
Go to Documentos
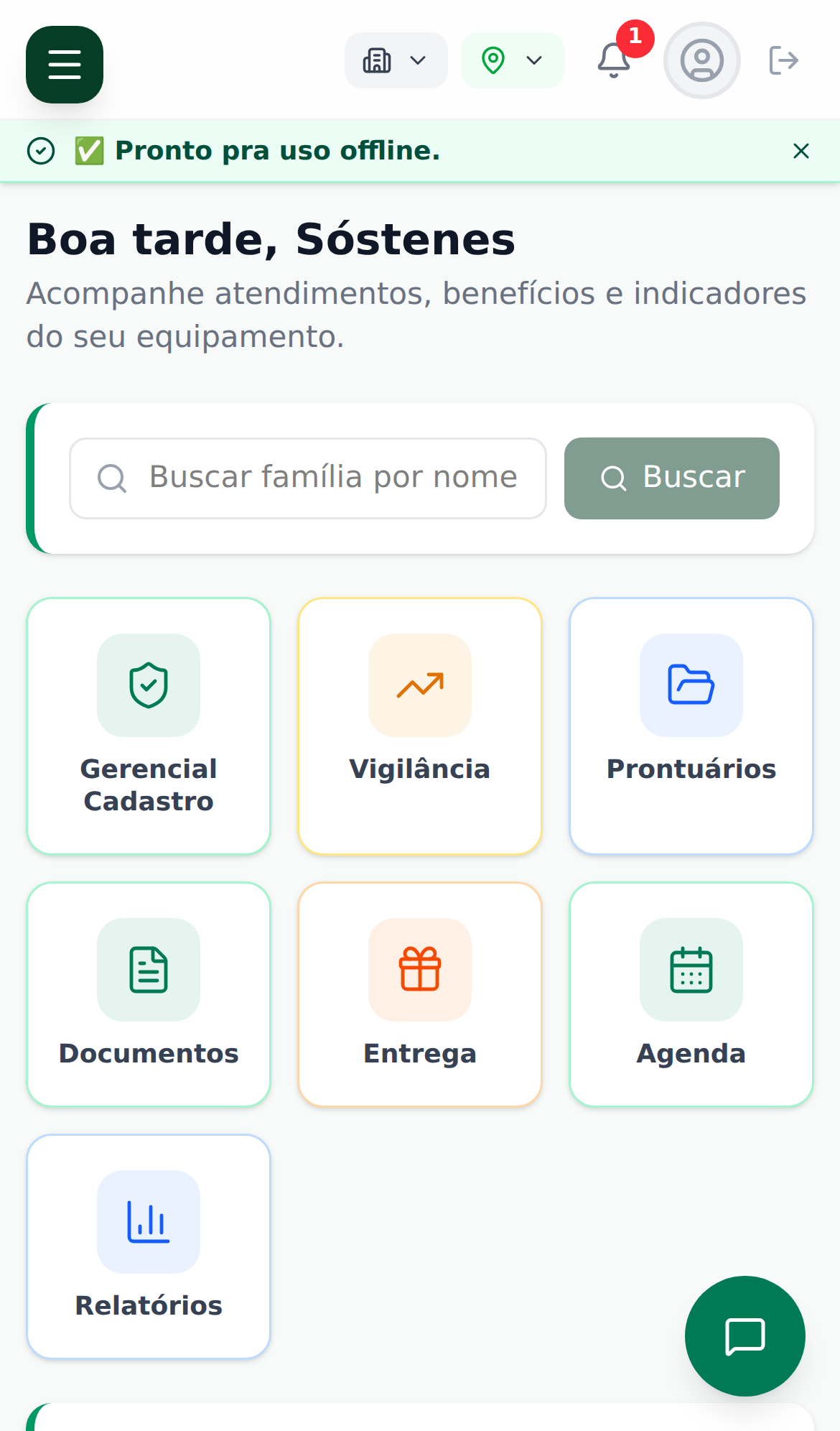coord(149,994)
